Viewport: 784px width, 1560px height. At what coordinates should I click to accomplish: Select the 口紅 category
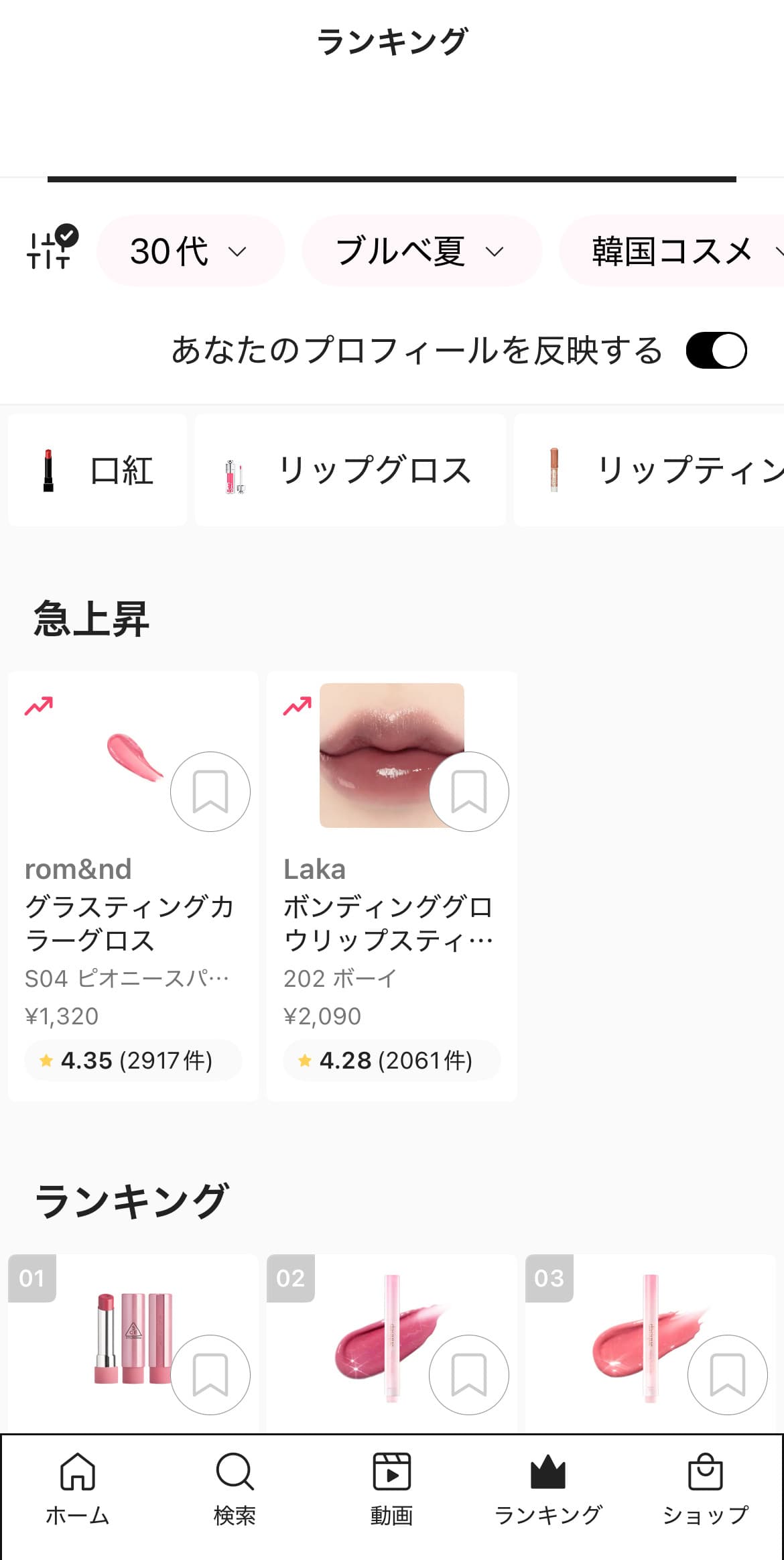point(98,470)
